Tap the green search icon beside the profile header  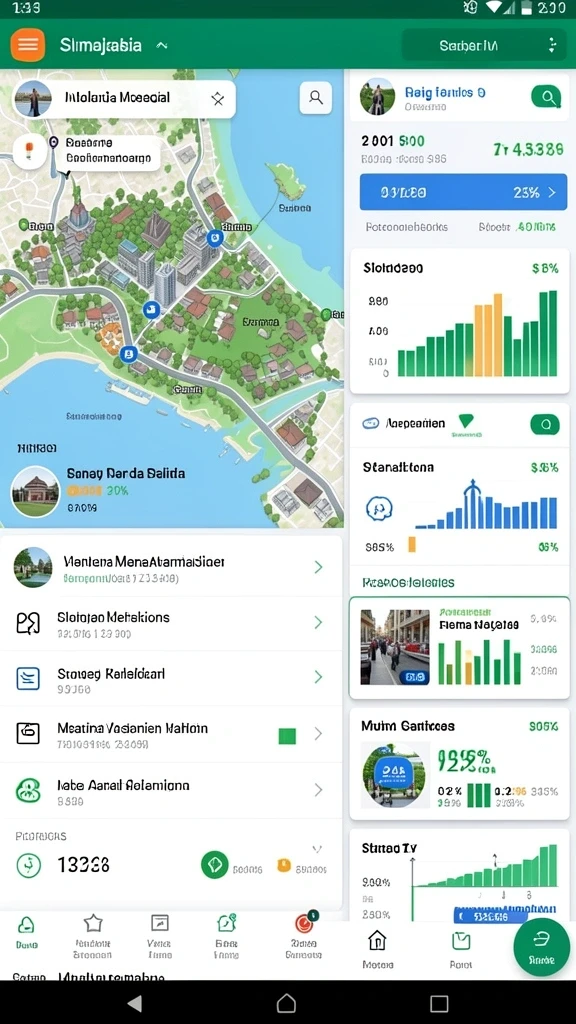coord(546,98)
